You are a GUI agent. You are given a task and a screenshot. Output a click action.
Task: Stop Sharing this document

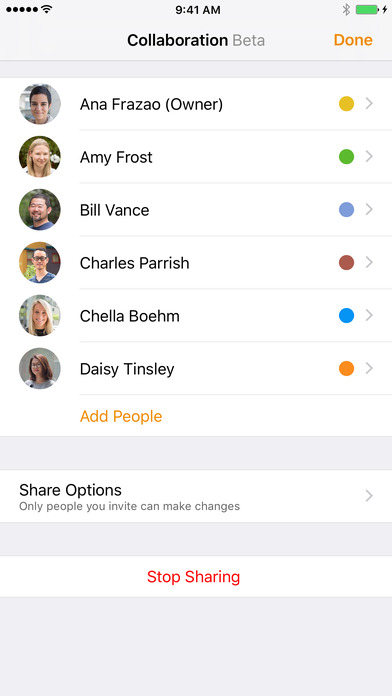194,577
